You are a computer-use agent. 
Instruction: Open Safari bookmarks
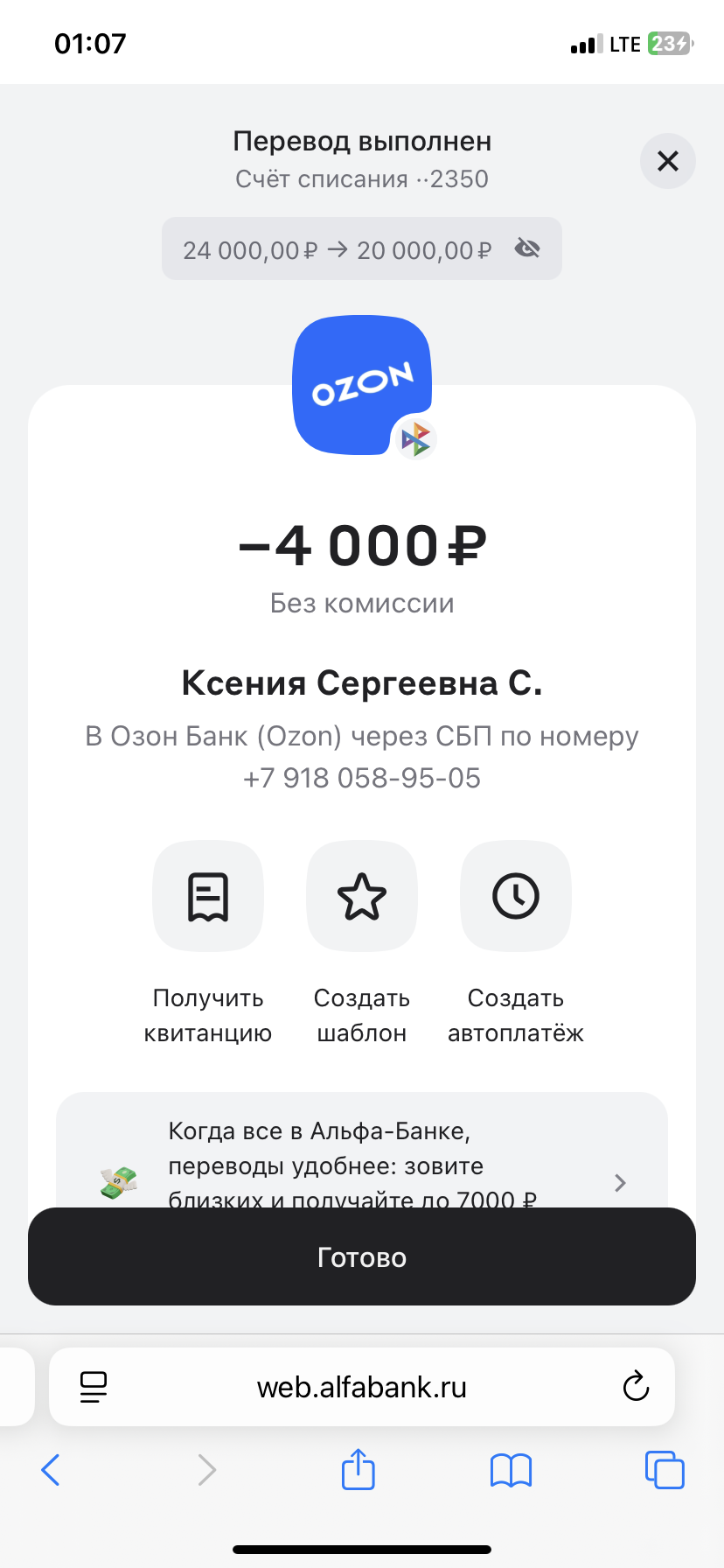pos(512,1470)
